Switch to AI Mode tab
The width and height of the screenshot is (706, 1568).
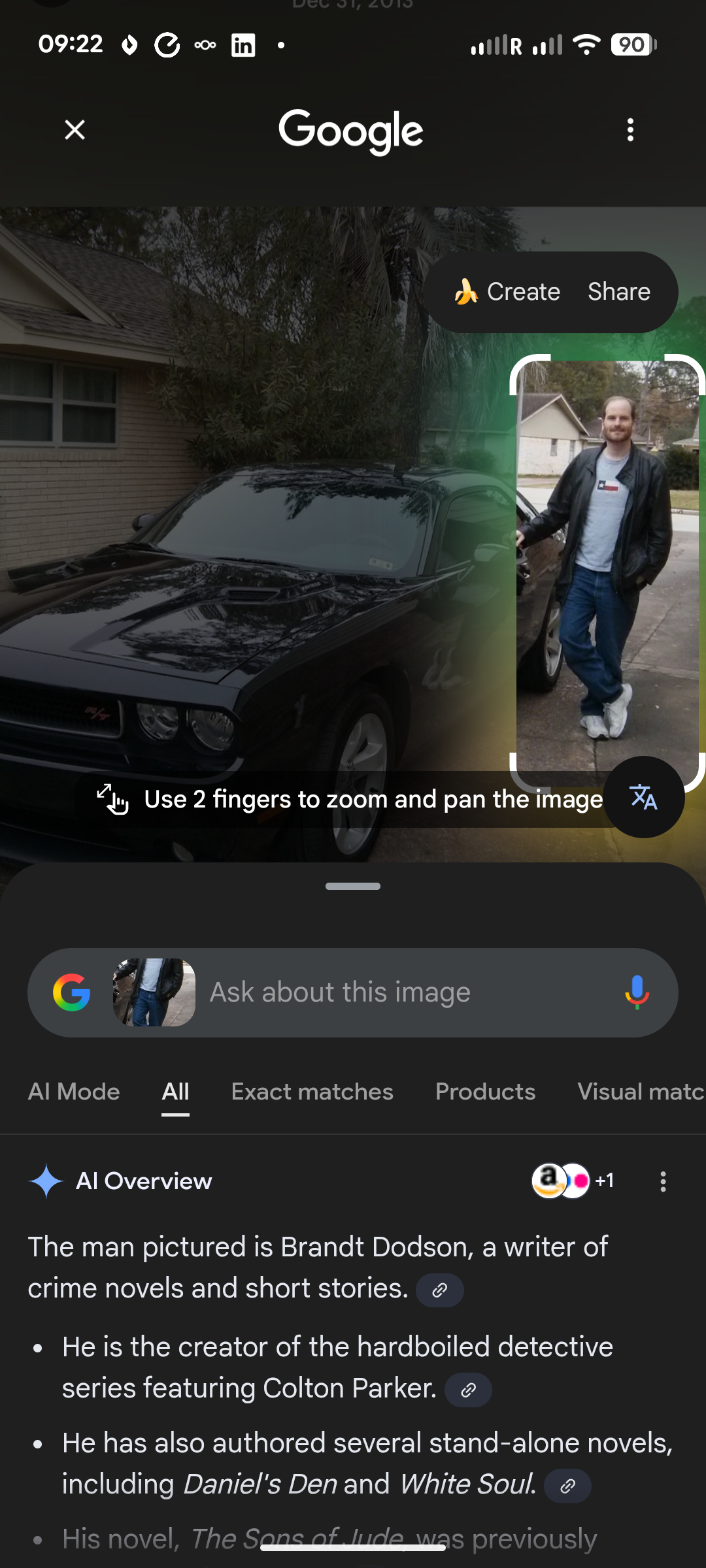point(74,1092)
